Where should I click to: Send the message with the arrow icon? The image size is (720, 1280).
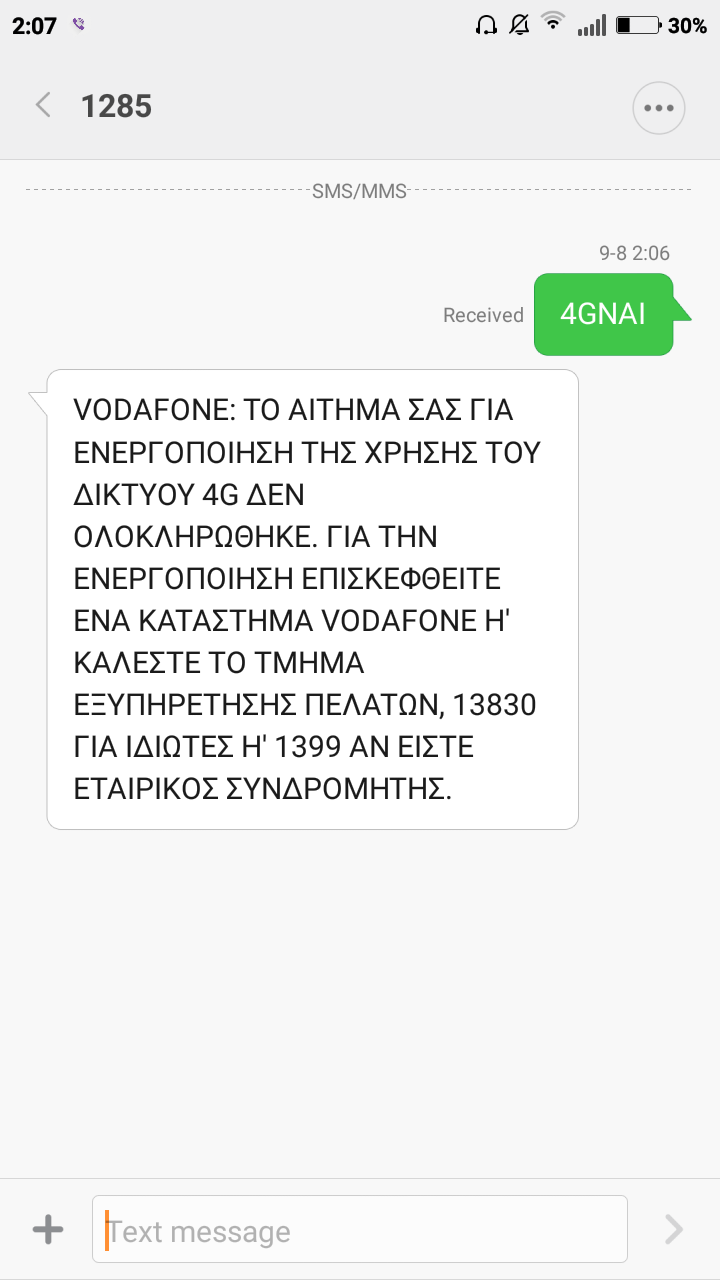coord(674,1230)
